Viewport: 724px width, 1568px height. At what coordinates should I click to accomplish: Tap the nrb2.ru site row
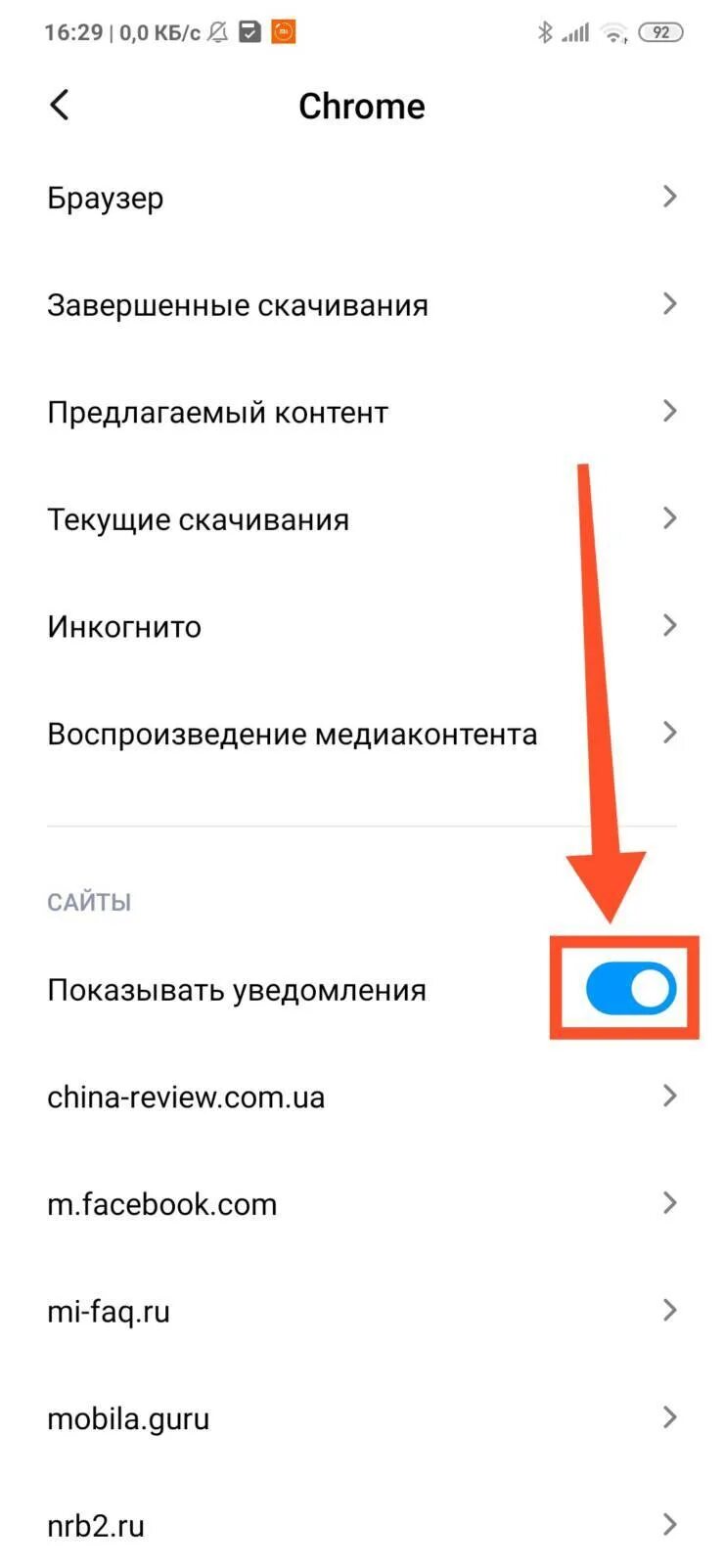(x=362, y=1525)
